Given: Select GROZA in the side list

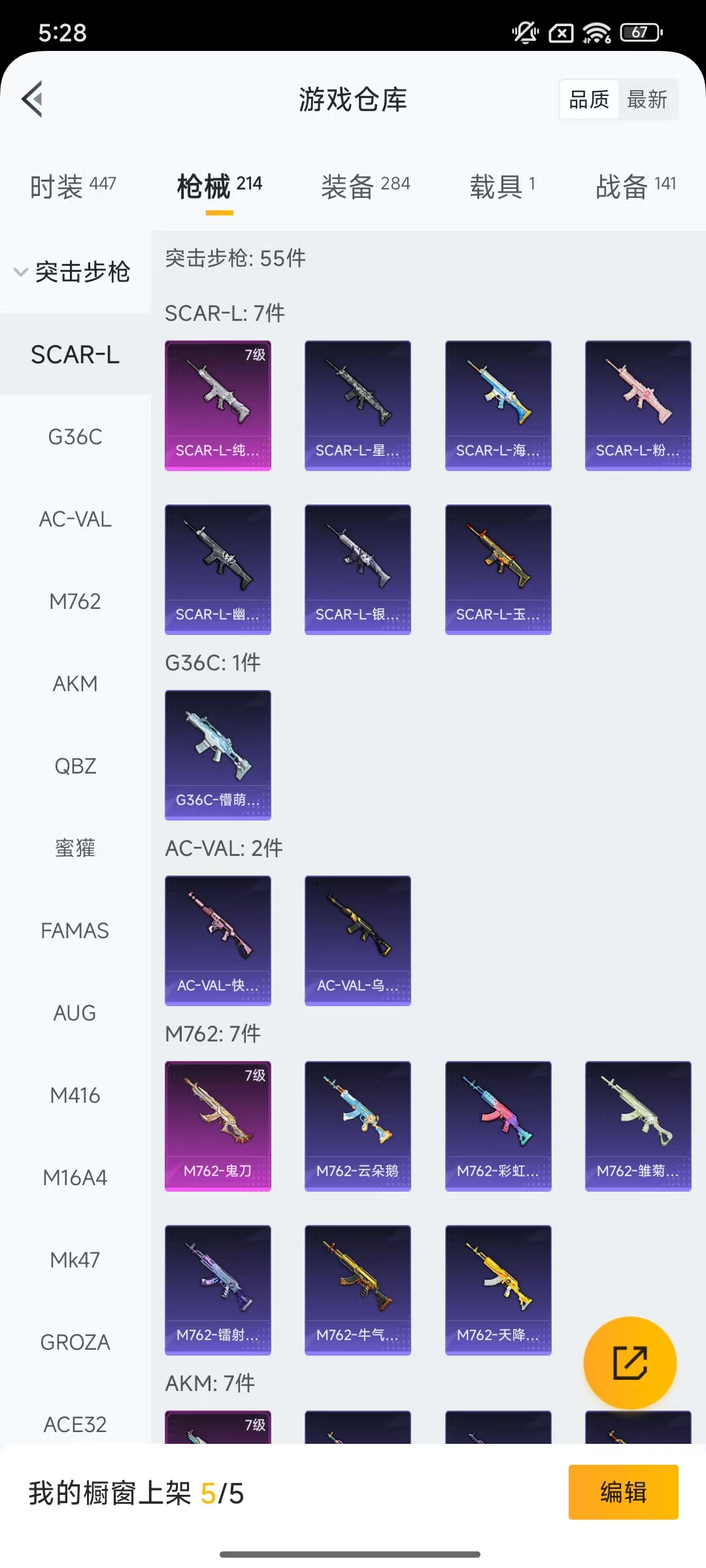Looking at the screenshot, I should pyautogui.click(x=75, y=1342).
